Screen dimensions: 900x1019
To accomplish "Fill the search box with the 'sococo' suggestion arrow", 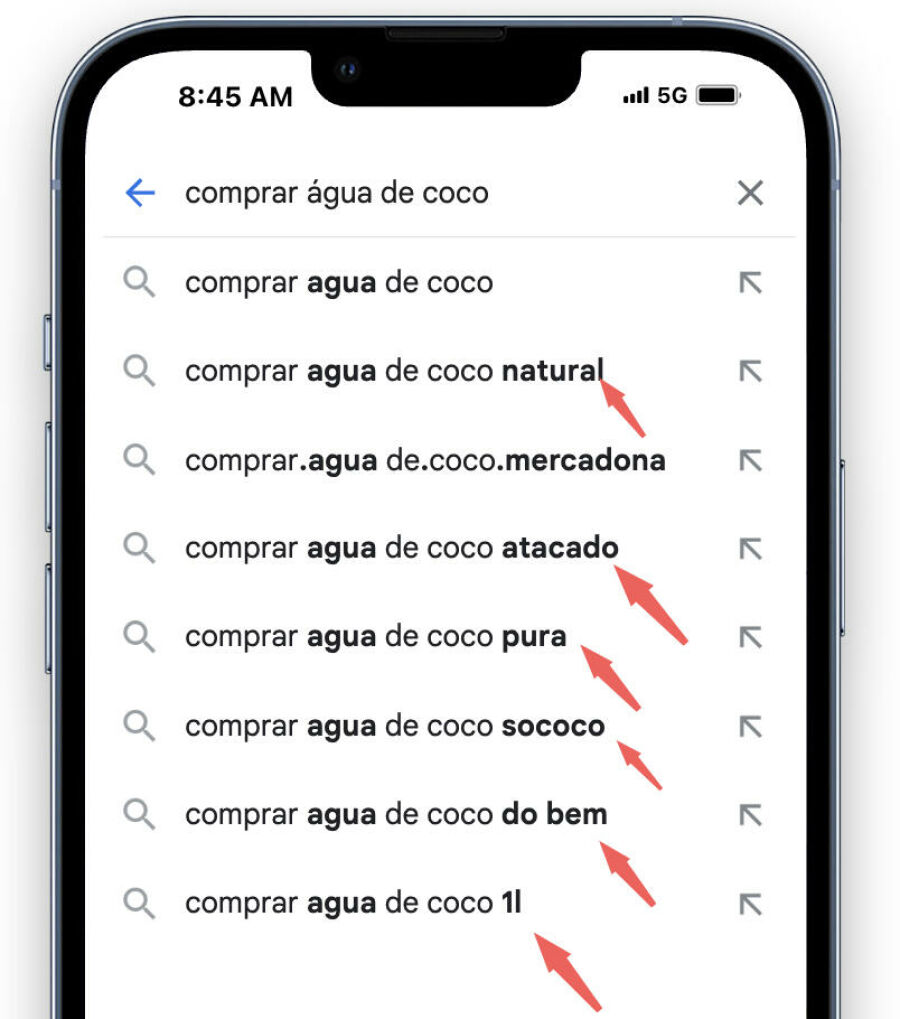I will [750, 726].
